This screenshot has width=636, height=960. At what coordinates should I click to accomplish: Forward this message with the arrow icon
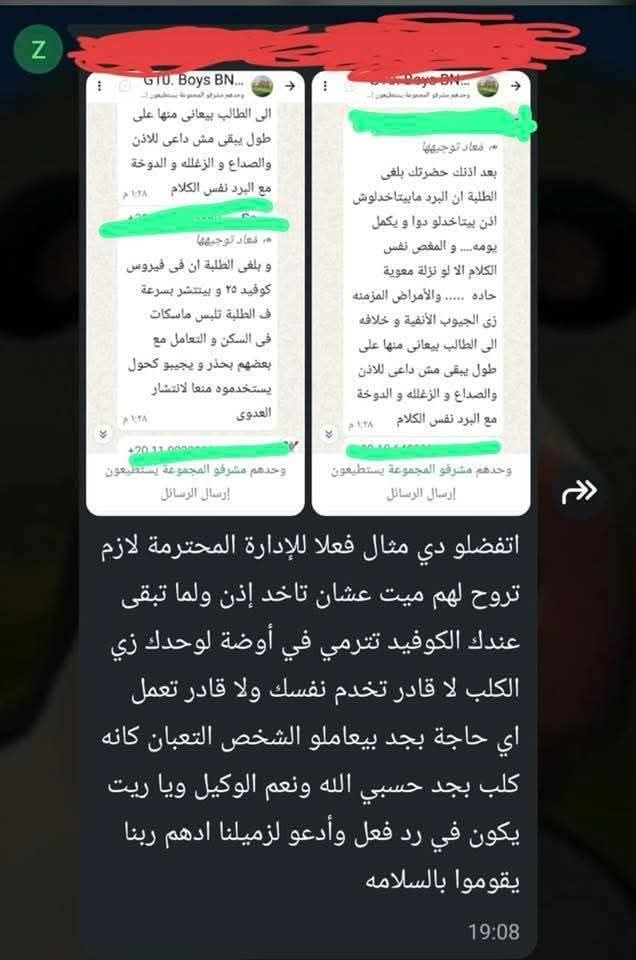[584, 490]
